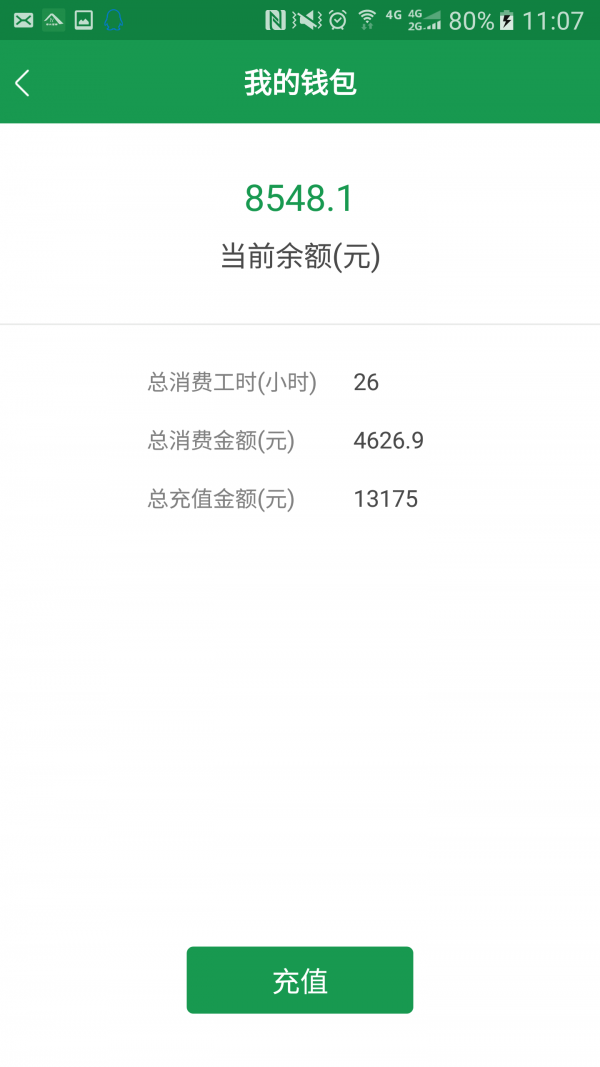Viewport: 600px width, 1067px height.
Task: Tap the green 充值 button
Action: [300, 980]
